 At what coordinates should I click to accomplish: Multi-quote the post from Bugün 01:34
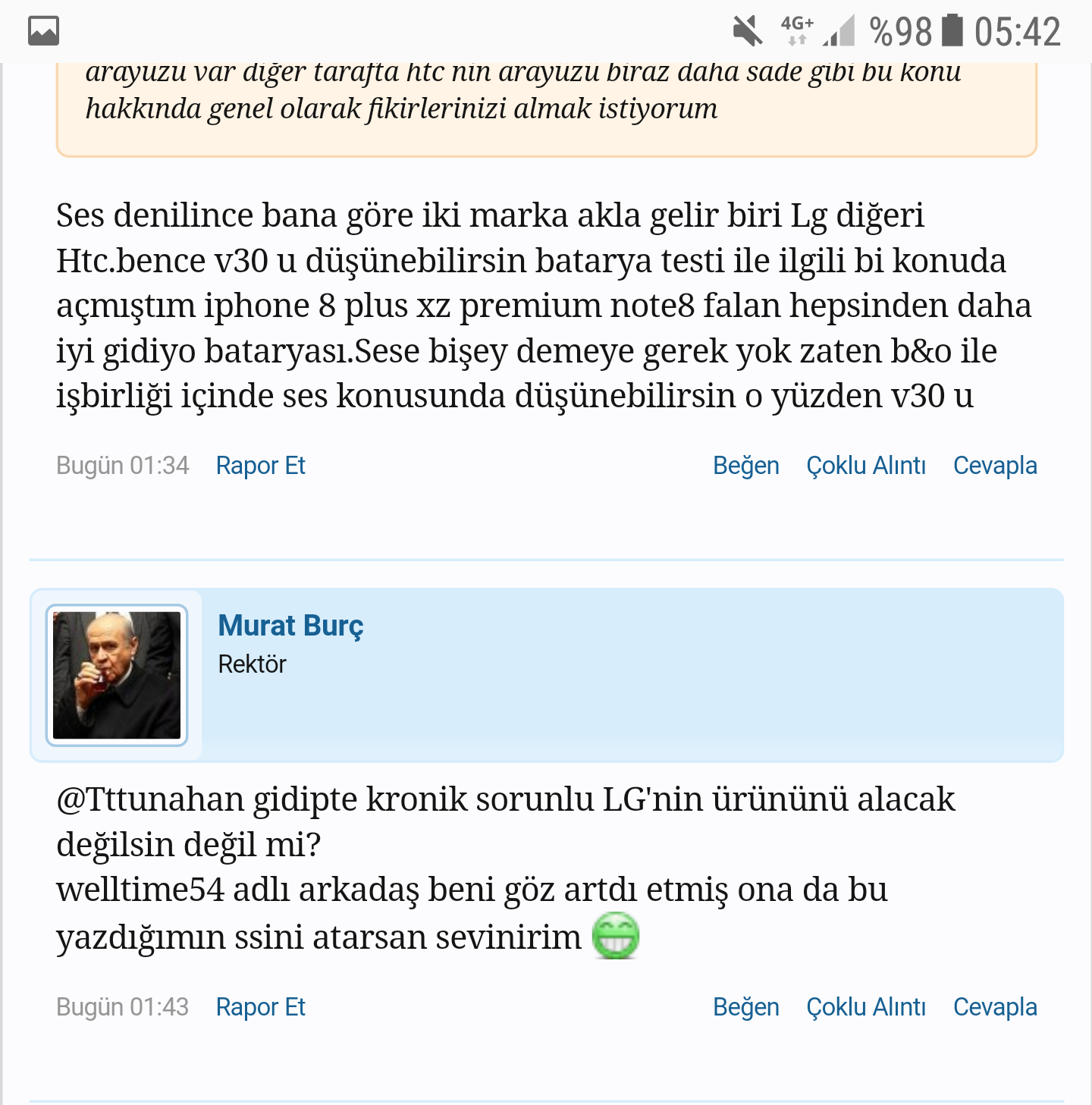(x=865, y=465)
